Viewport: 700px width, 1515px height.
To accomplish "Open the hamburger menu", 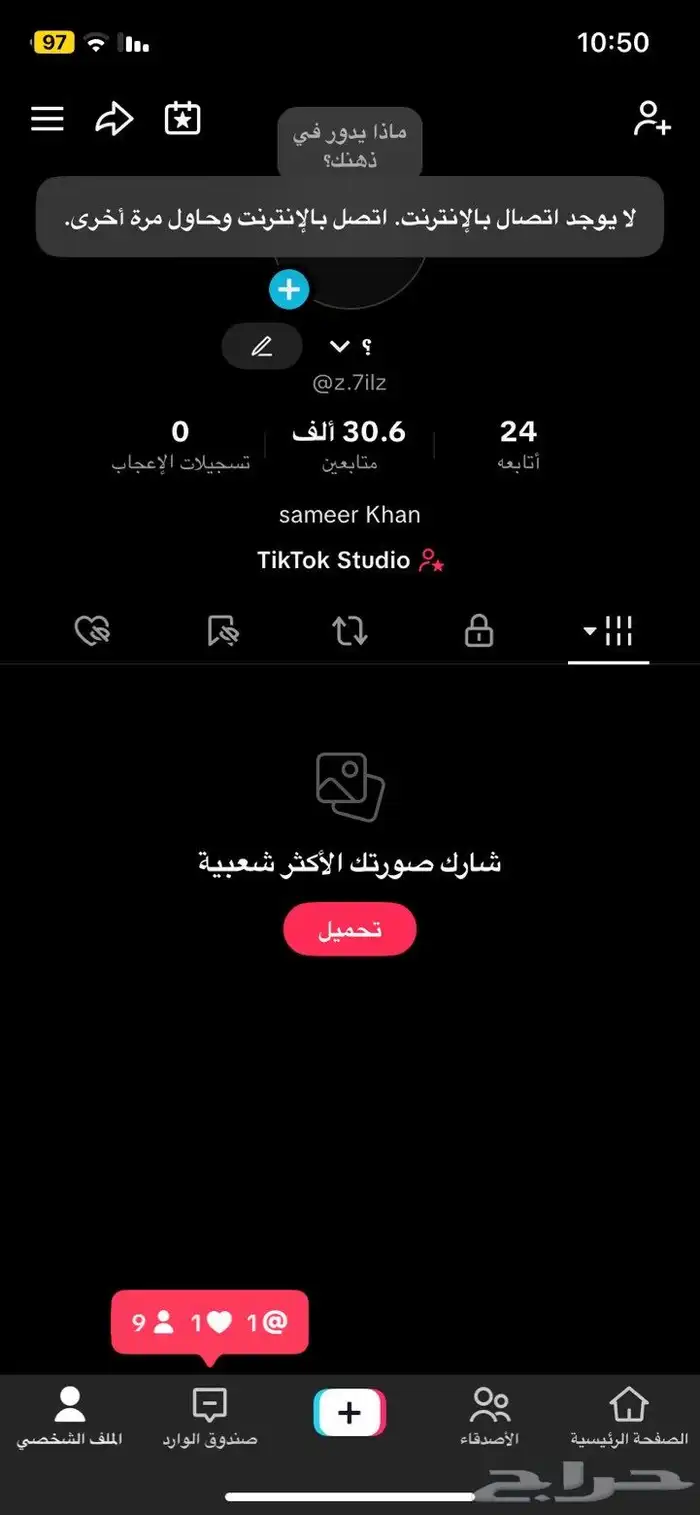I will pyautogui.click(x=47, y=119).
